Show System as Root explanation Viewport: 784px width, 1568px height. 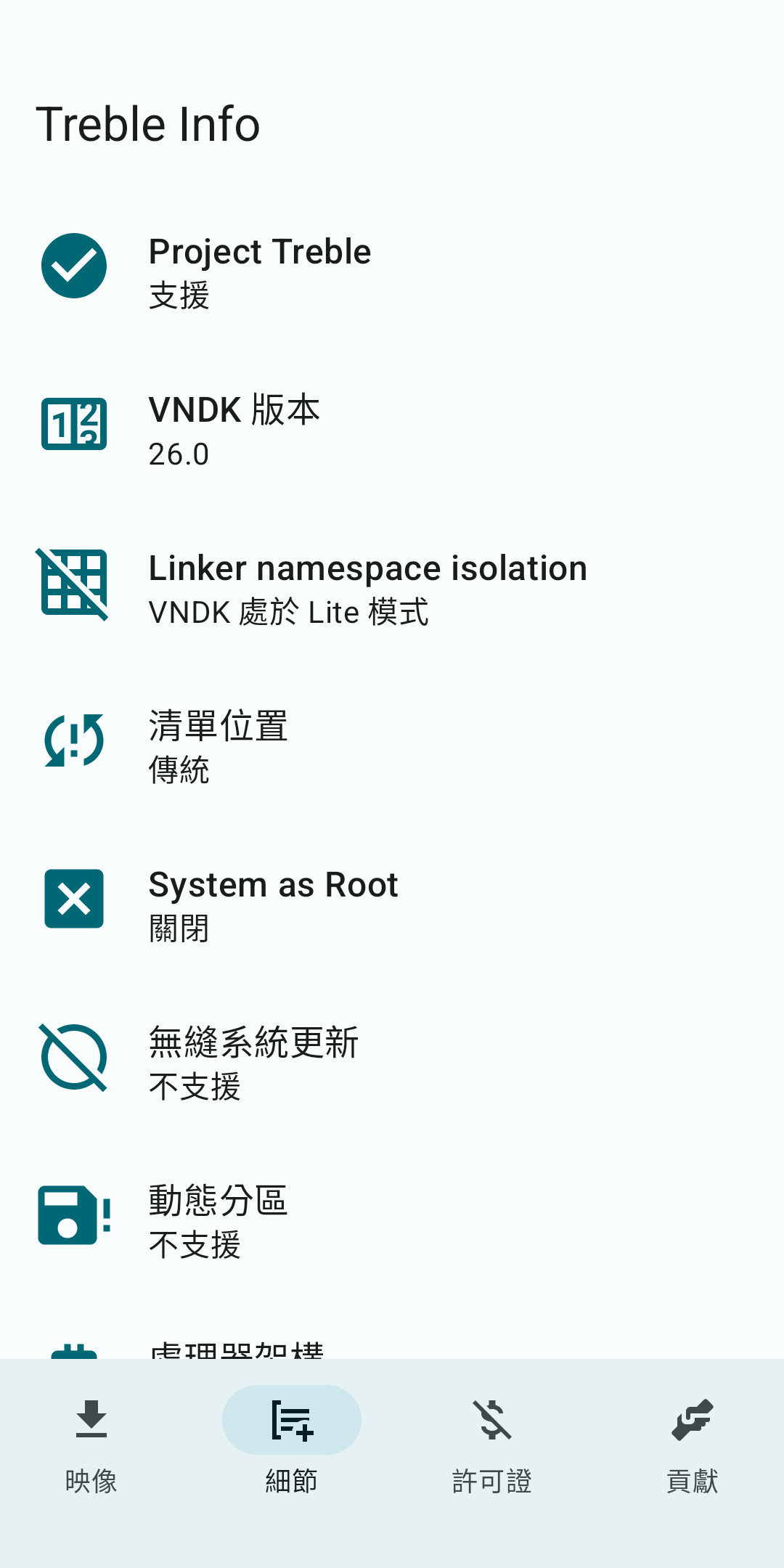coord(392,905)
